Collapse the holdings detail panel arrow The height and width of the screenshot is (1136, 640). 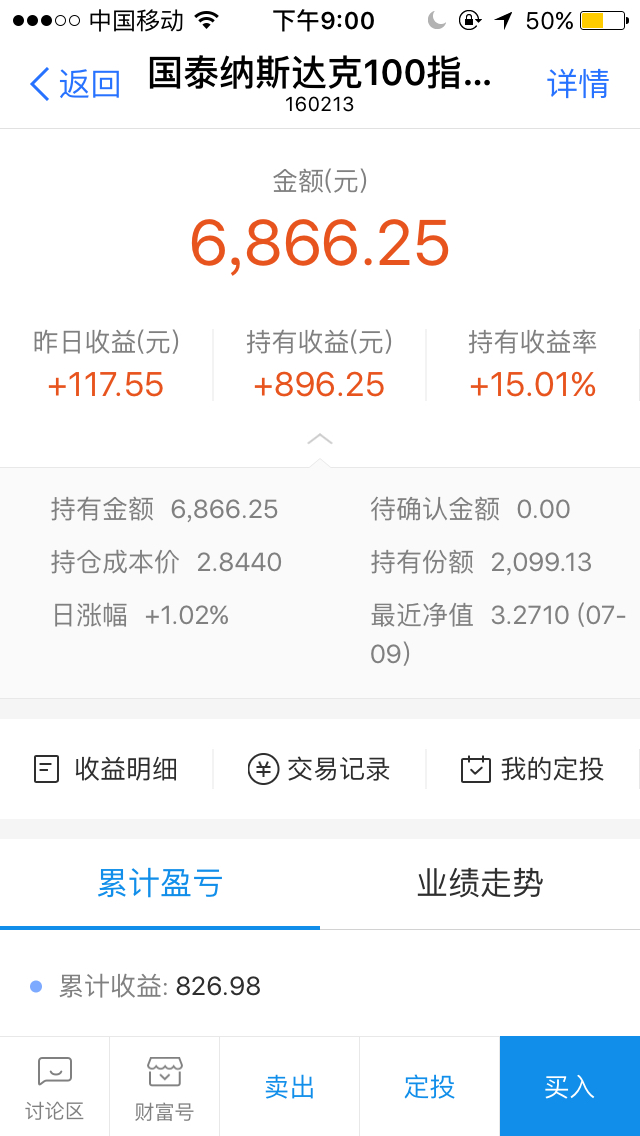tap(320, 439)
